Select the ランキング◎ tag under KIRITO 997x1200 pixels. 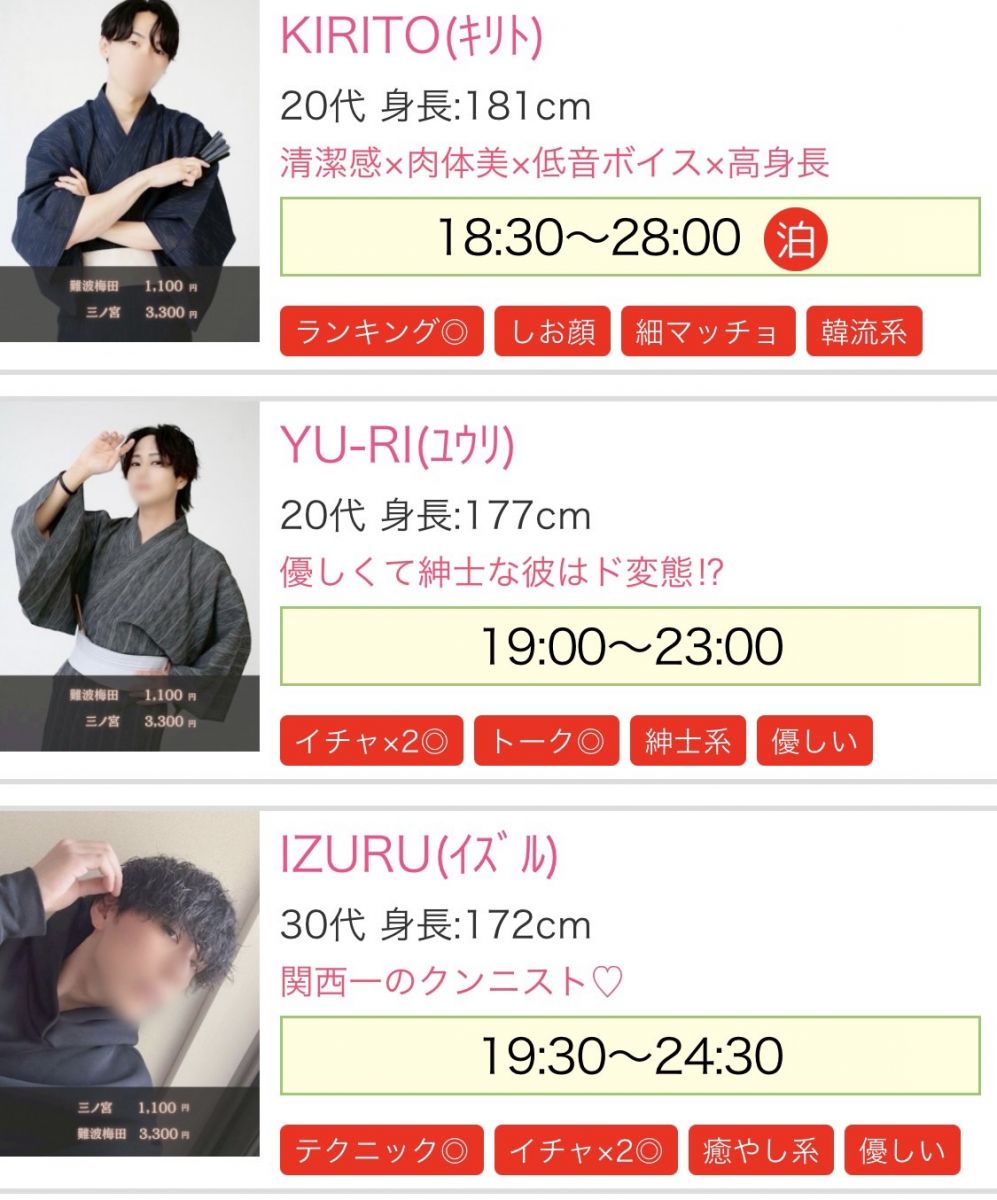[381, 332]
